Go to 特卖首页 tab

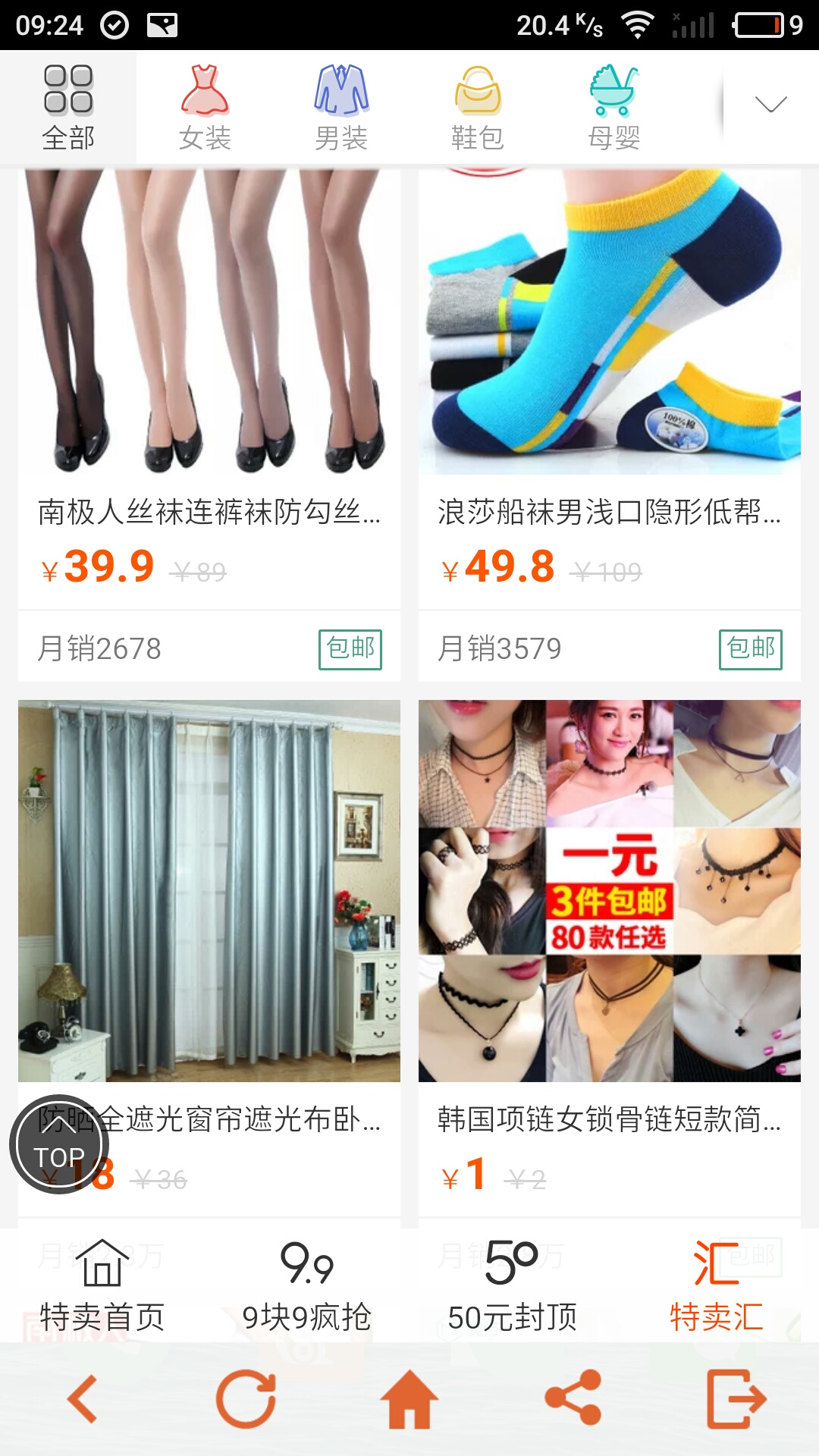click(x=102, y=1285)
